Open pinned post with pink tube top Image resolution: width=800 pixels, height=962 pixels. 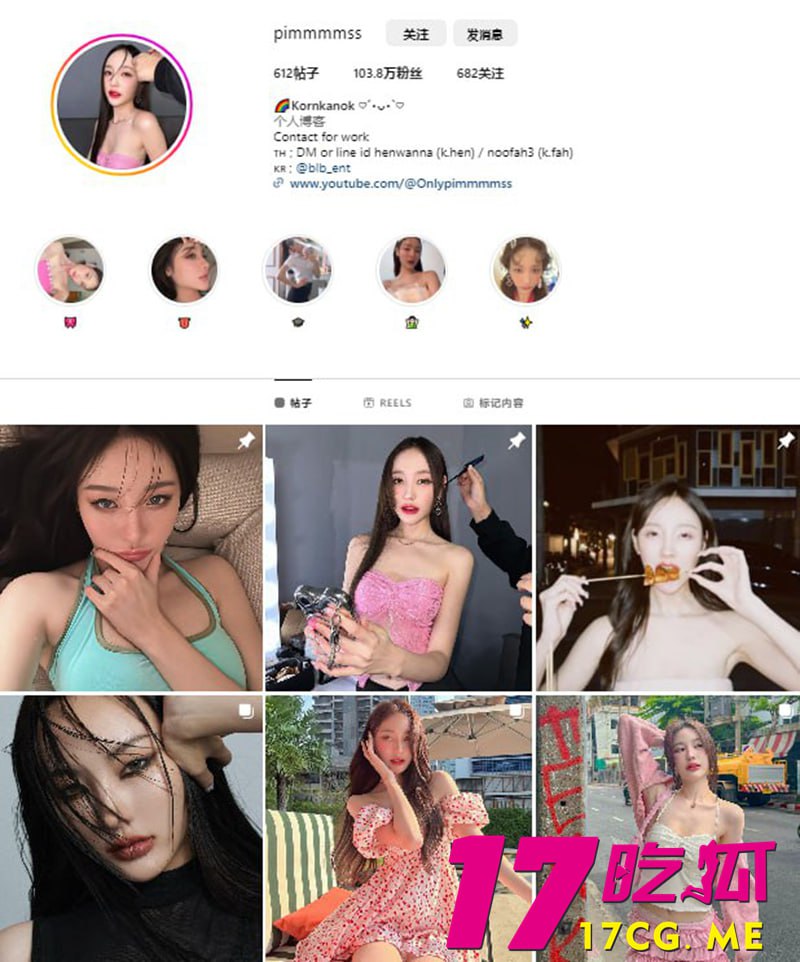398,557
